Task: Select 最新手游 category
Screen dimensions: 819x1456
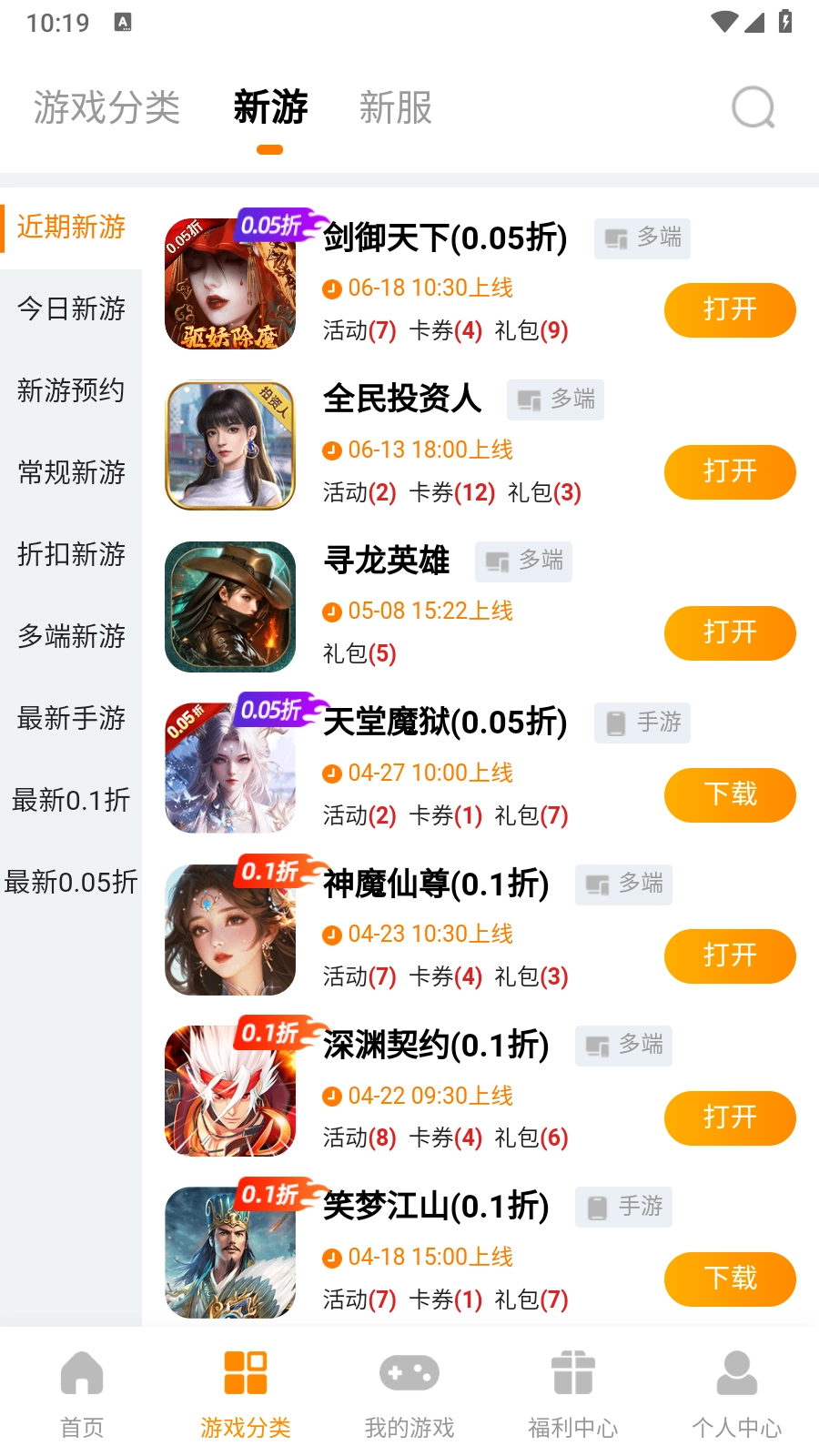Action: pyautogui.click(x=71, y=719)
